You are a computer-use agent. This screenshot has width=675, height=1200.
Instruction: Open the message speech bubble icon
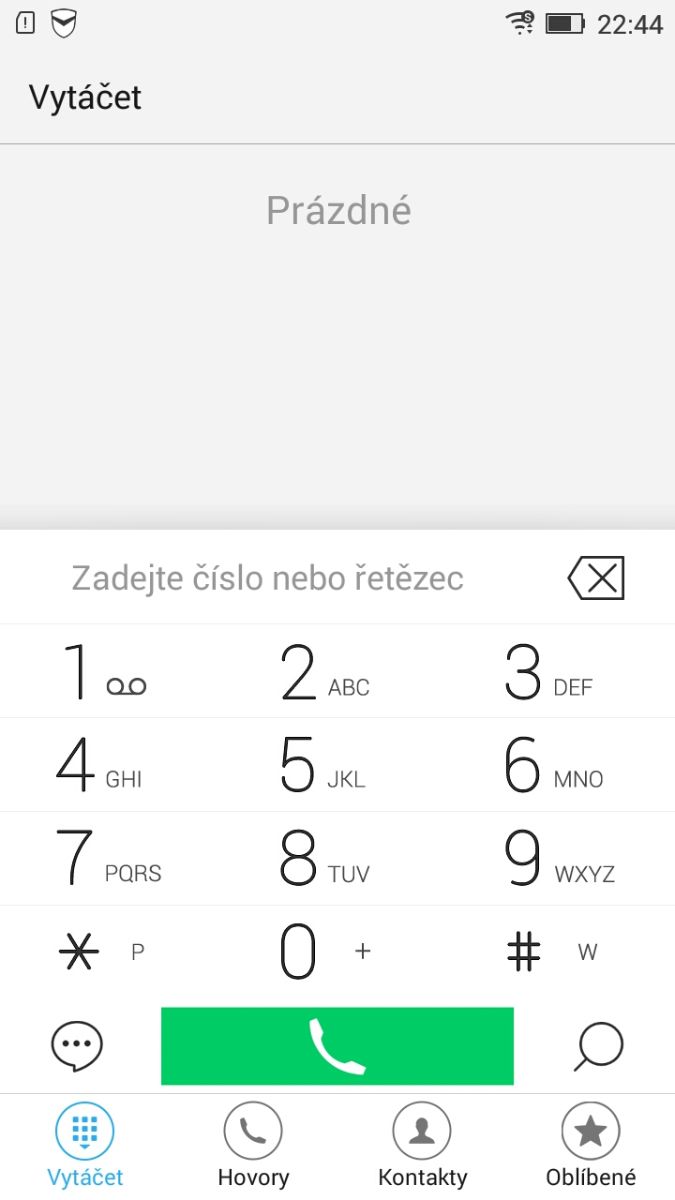[x=77, y=1046]
